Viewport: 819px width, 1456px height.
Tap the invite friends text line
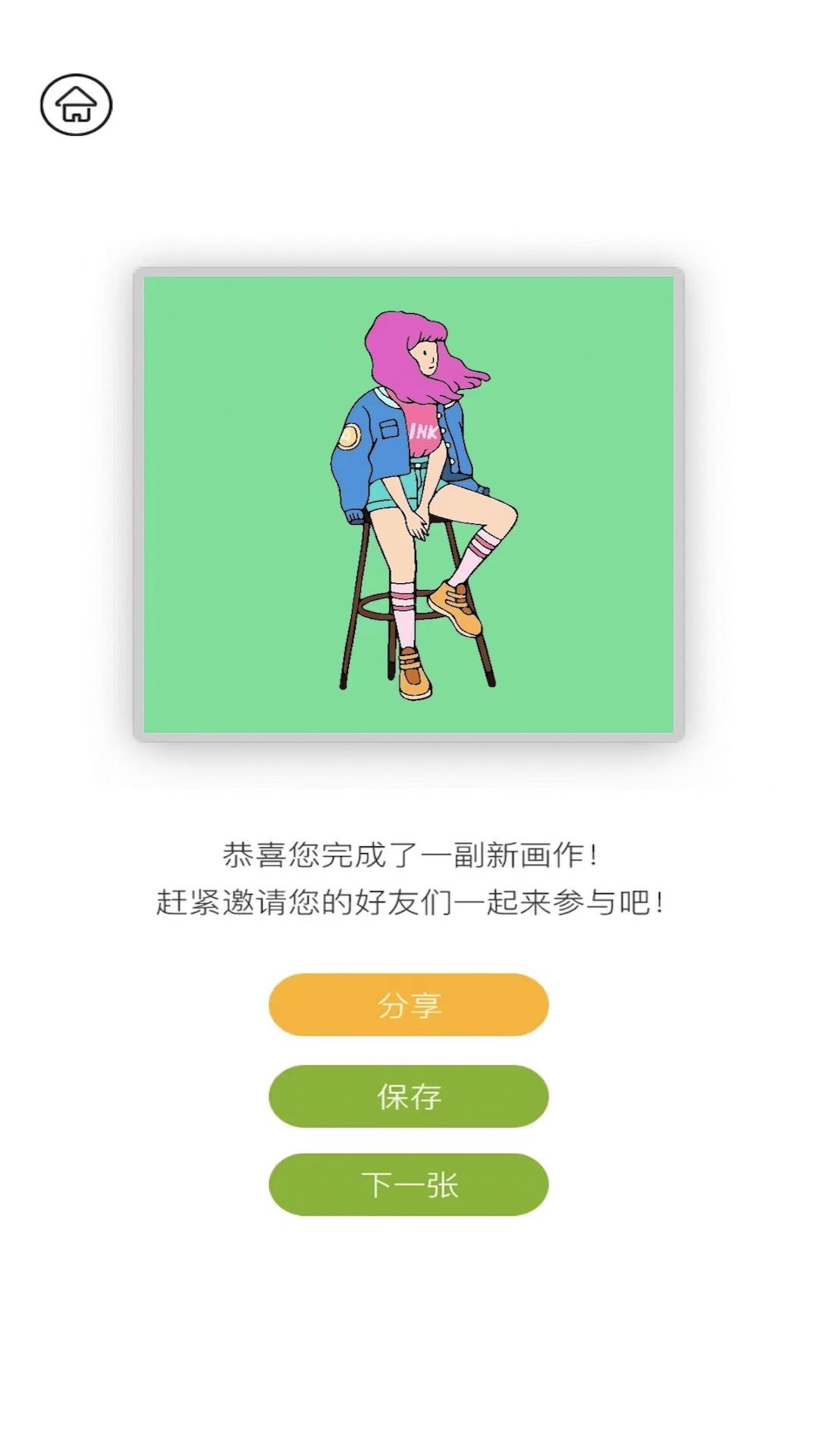pos(409,902)
